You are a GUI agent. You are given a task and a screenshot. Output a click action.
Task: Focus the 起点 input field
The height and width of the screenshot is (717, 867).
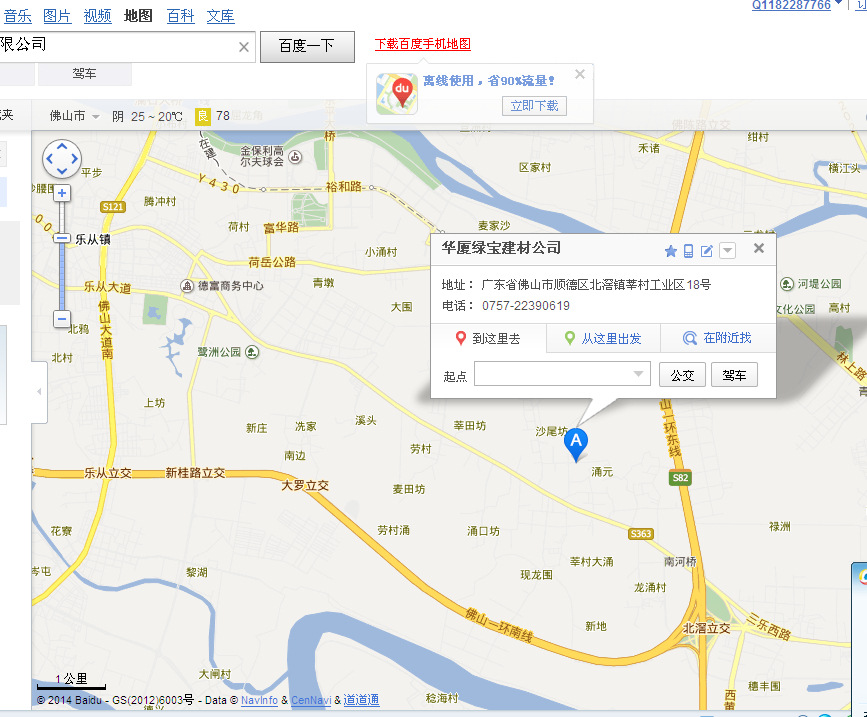pos(555,375)
